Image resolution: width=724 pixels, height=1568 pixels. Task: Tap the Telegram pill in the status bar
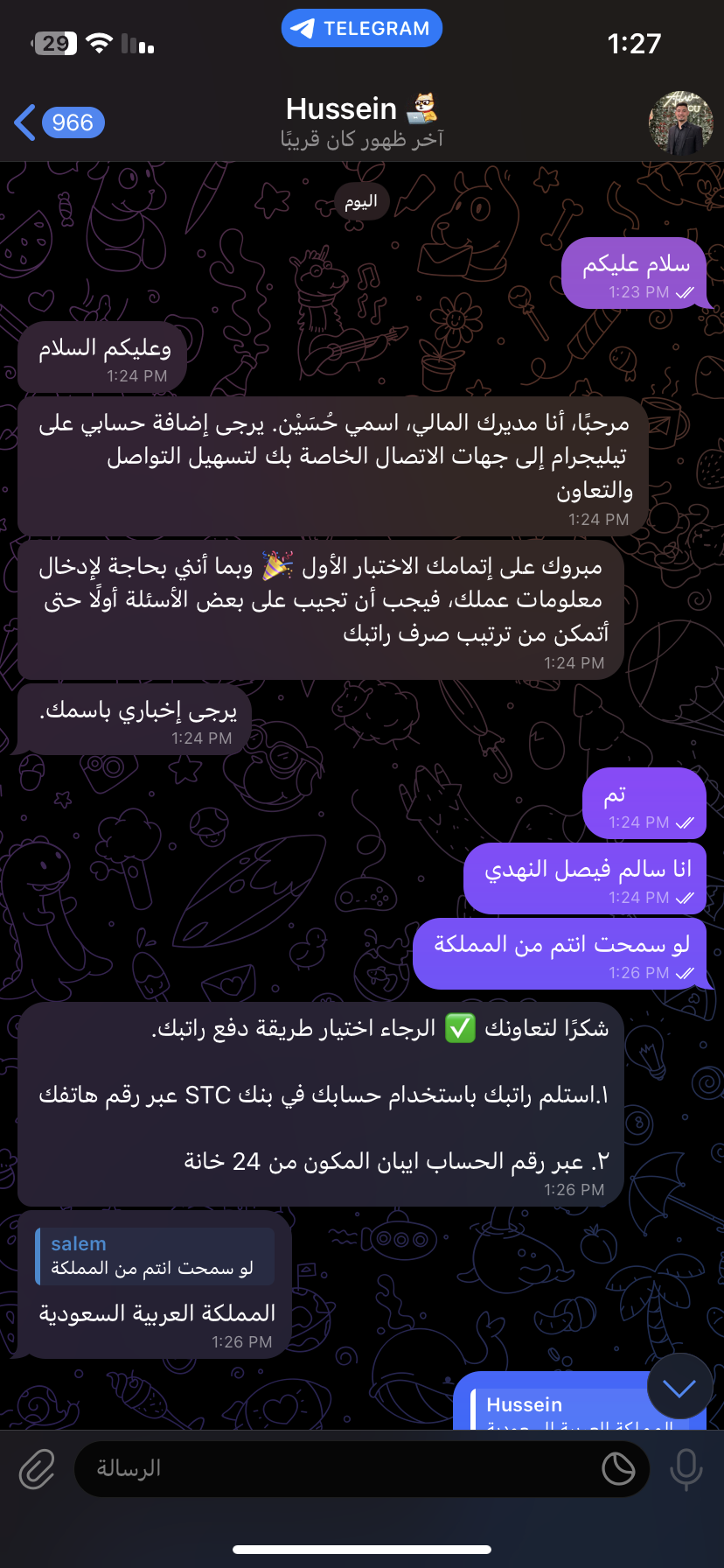point(362,28)
